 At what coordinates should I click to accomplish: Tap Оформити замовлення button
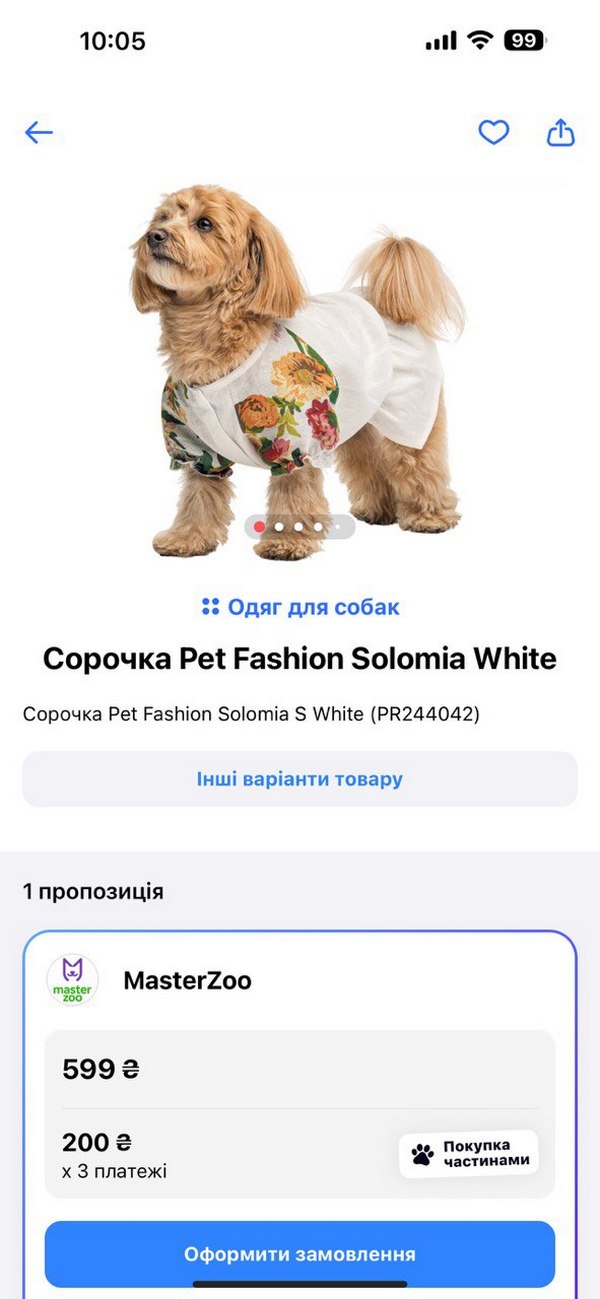300,1254
